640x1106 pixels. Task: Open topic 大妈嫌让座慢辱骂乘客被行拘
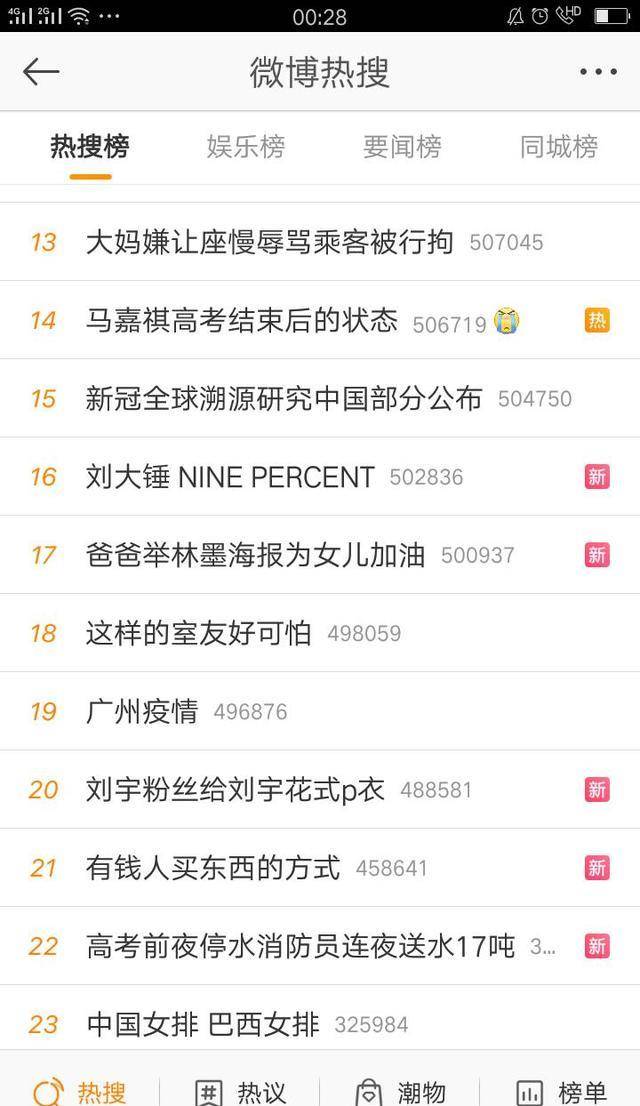pyautogui.click(x=269, y=242)
